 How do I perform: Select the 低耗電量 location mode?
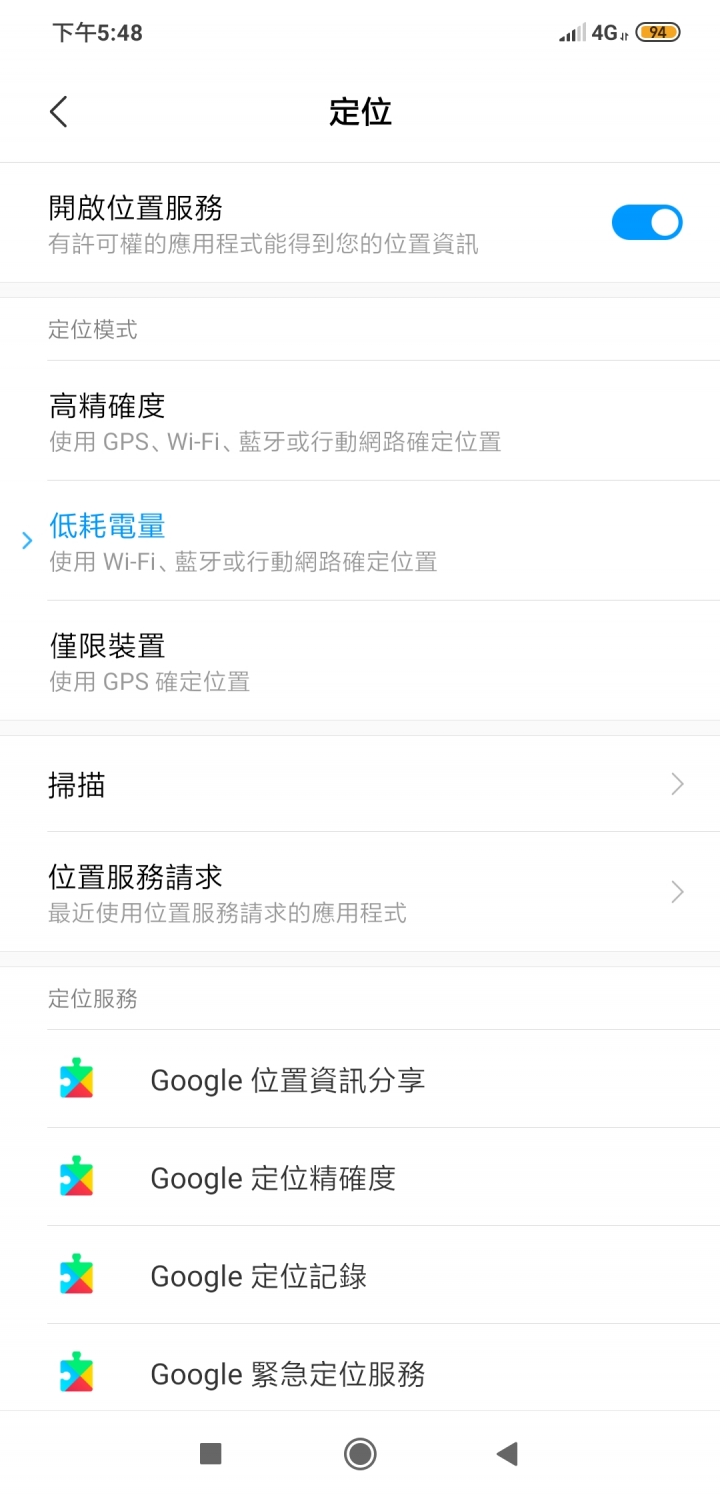(360, 541)
